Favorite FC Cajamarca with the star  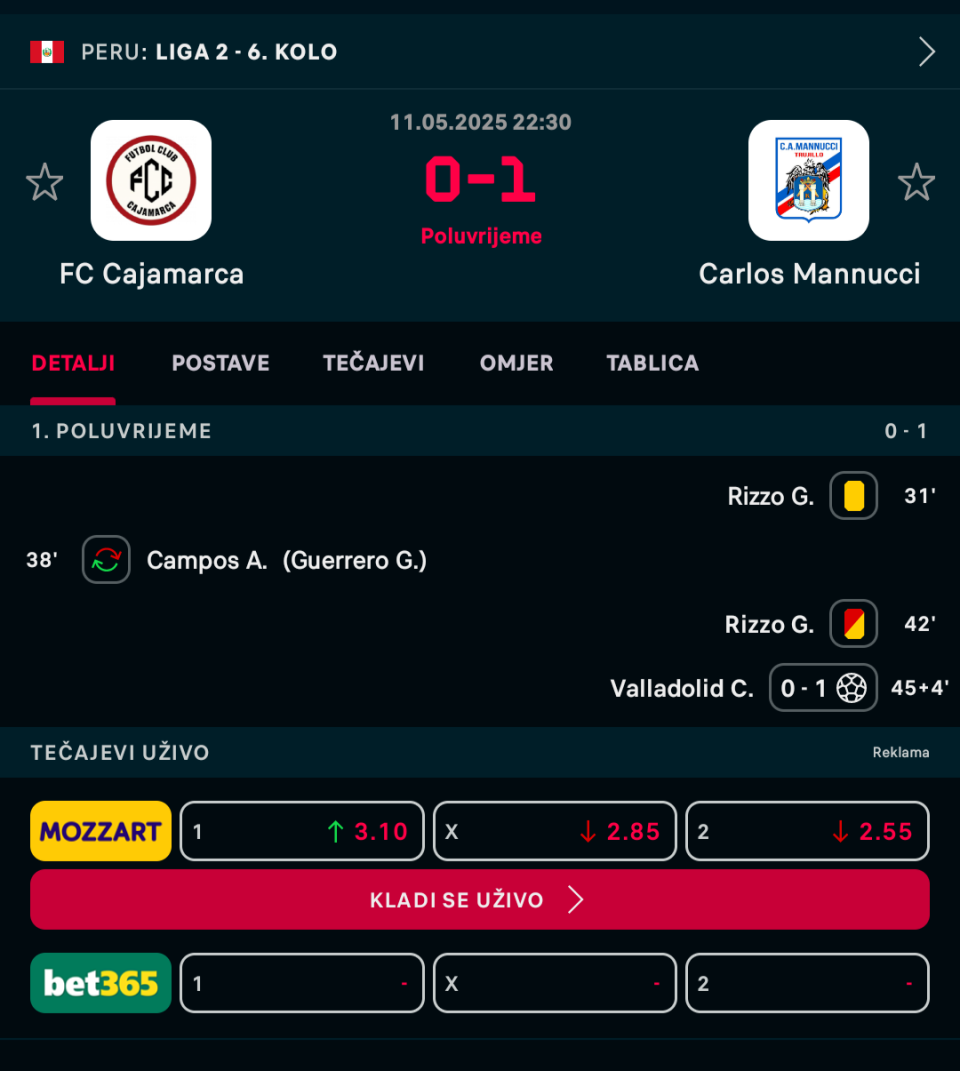(45, 182)
